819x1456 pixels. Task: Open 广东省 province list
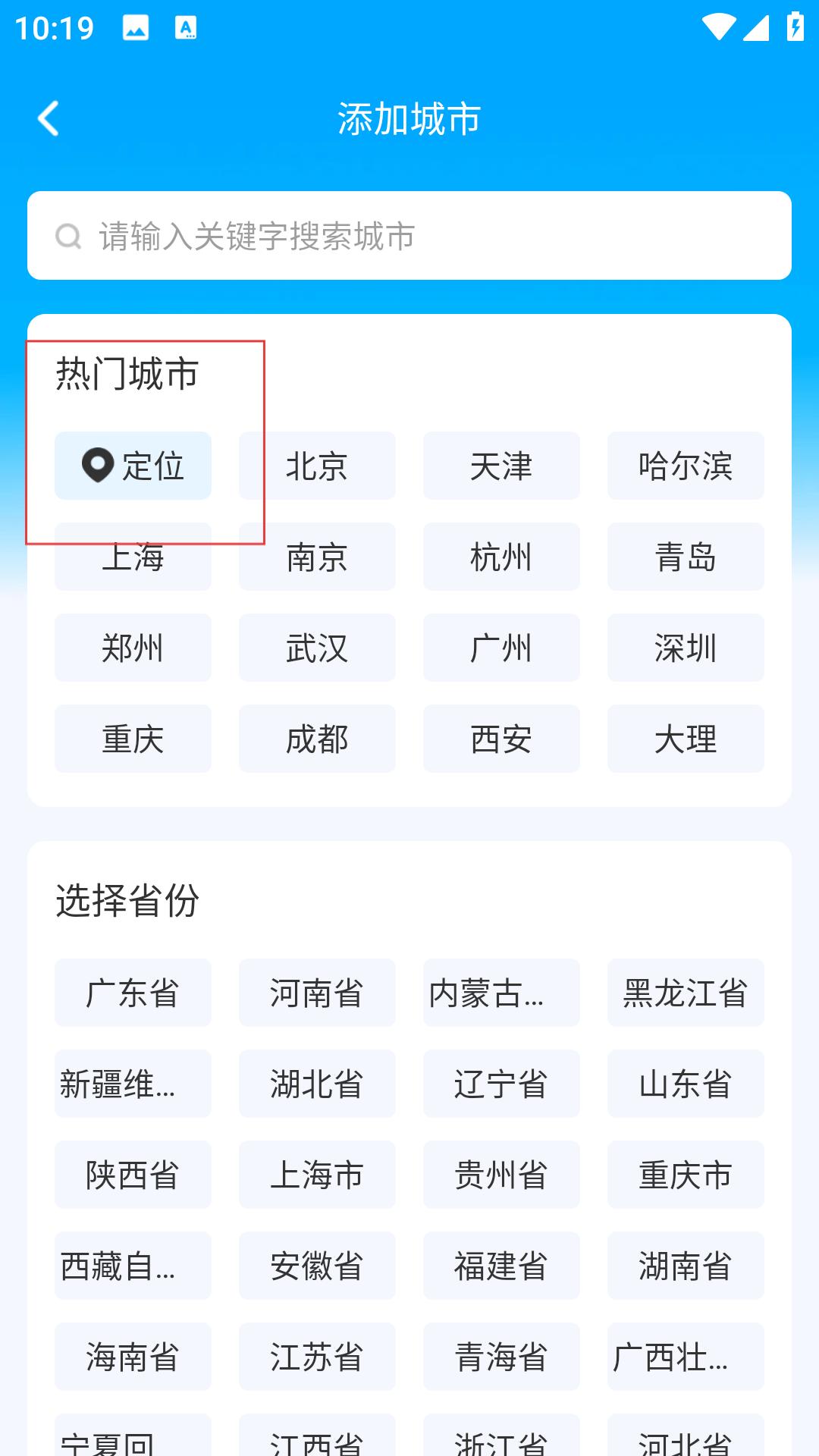pos(133,993)
